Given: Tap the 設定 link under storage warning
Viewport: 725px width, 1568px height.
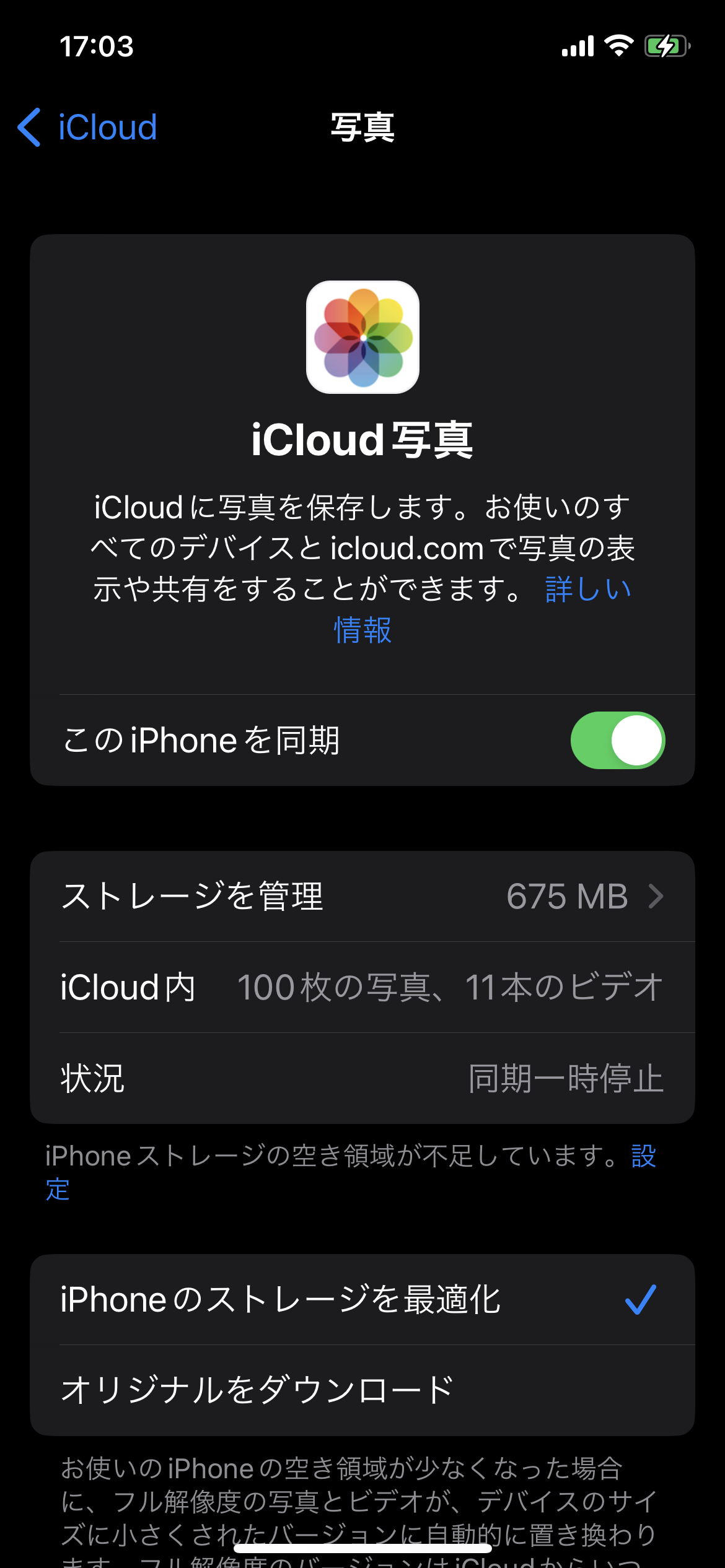Looking at the screenshot, I should [643, 1156].
